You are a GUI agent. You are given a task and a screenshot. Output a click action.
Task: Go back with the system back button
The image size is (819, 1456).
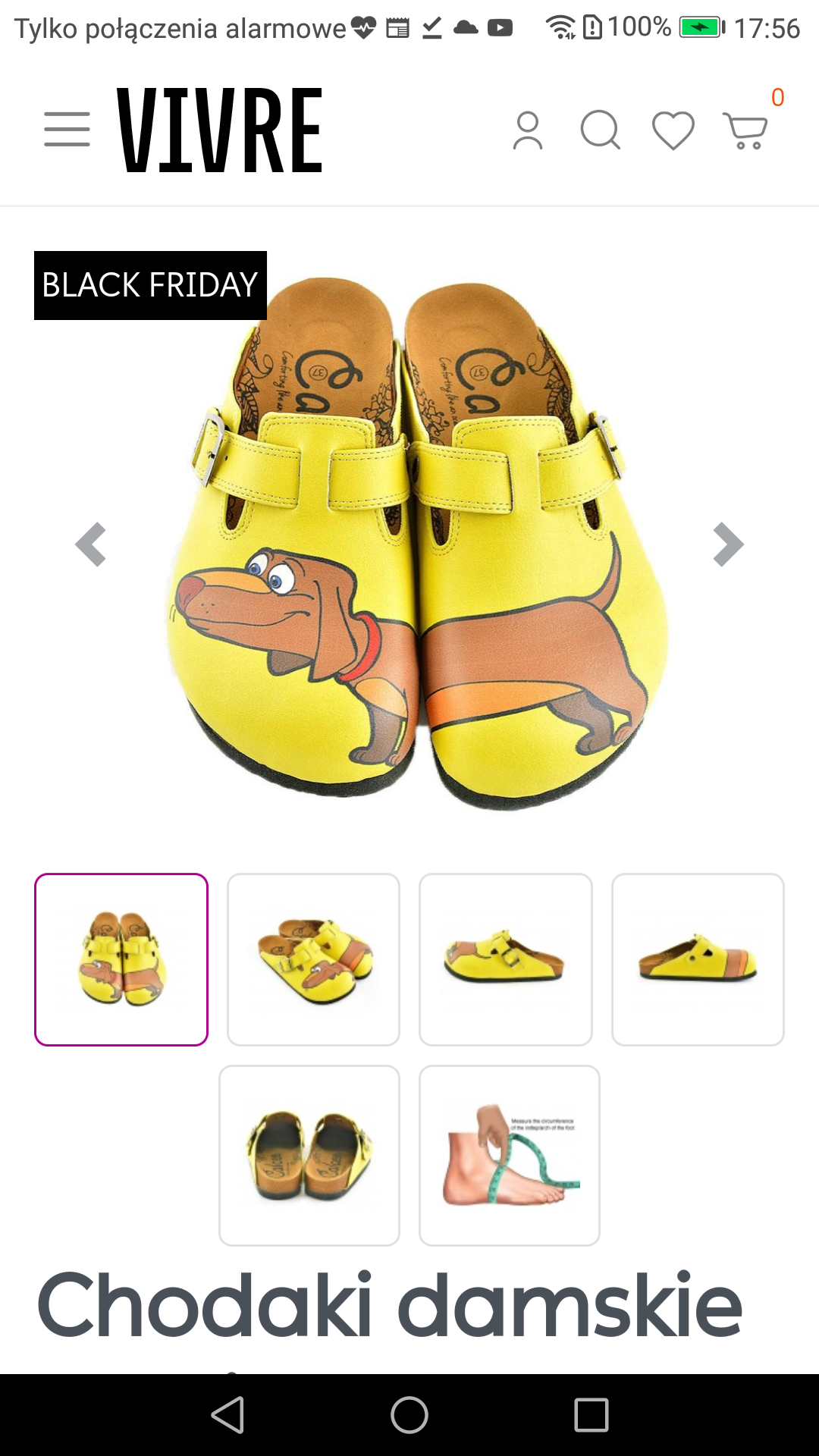tap(227, 1415)
